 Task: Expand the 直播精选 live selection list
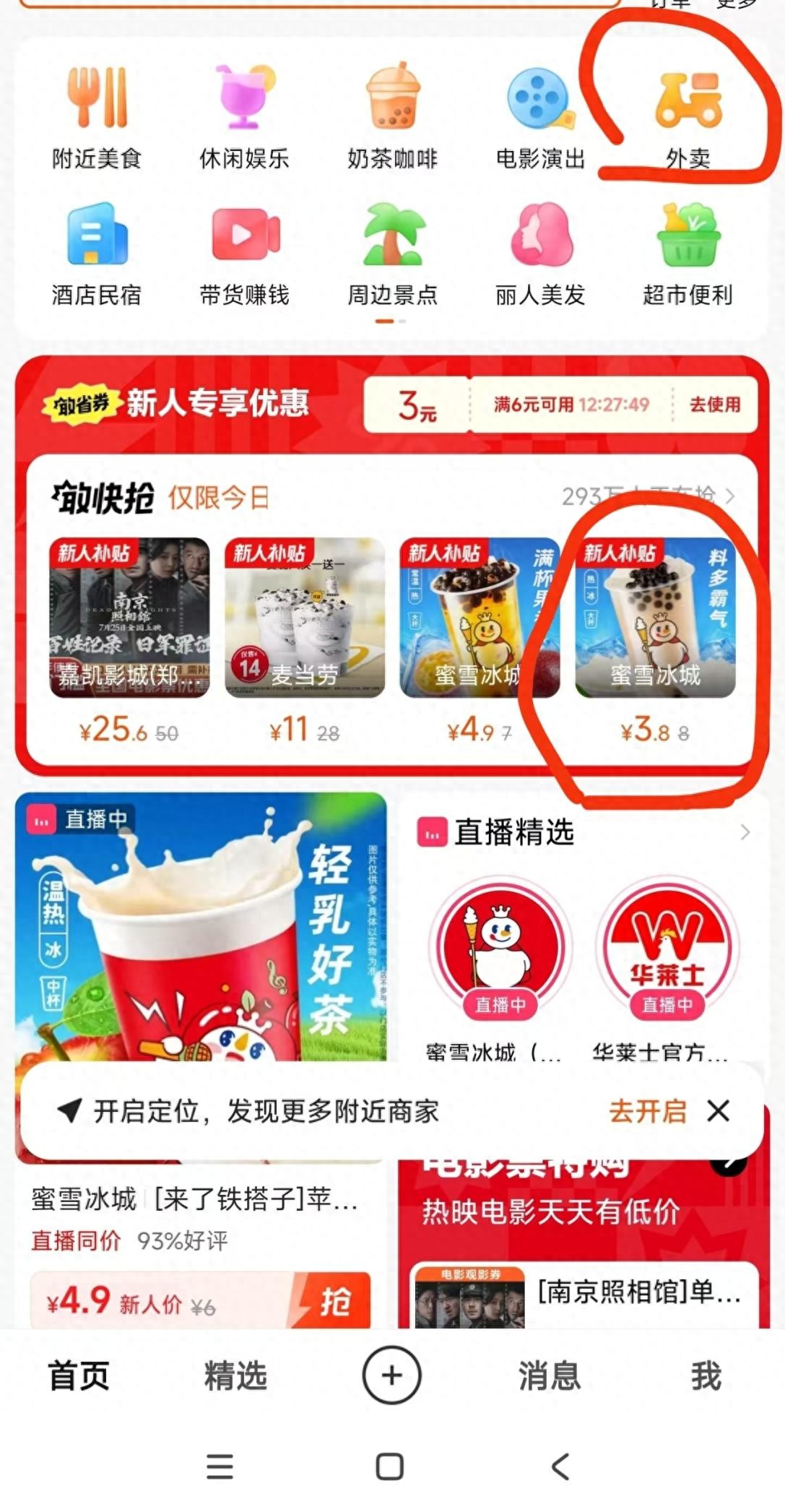[745, 832]
